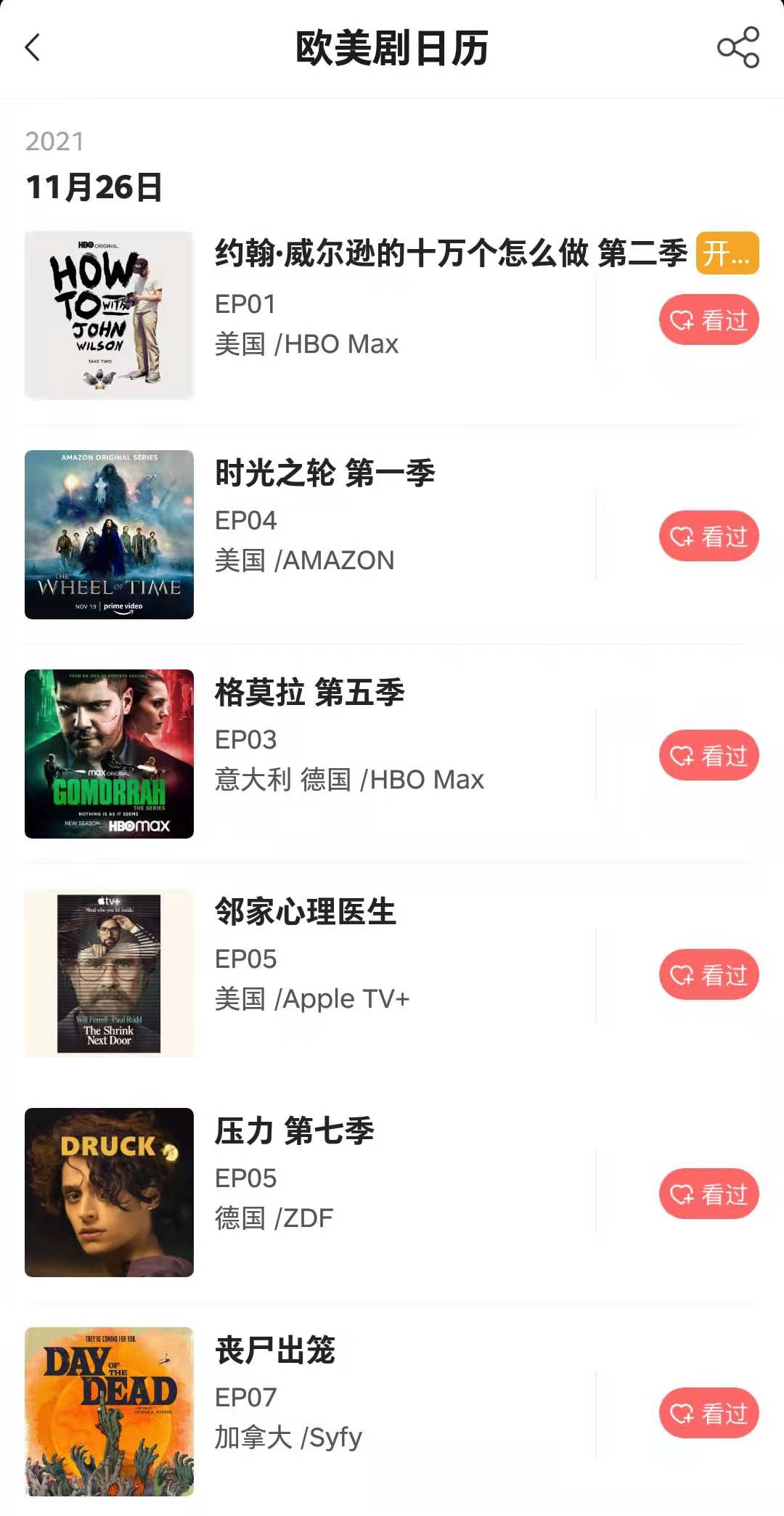Share the 欧美剧日历 calendar
This screenshot has width=784, height=1516.
[738, 48]
